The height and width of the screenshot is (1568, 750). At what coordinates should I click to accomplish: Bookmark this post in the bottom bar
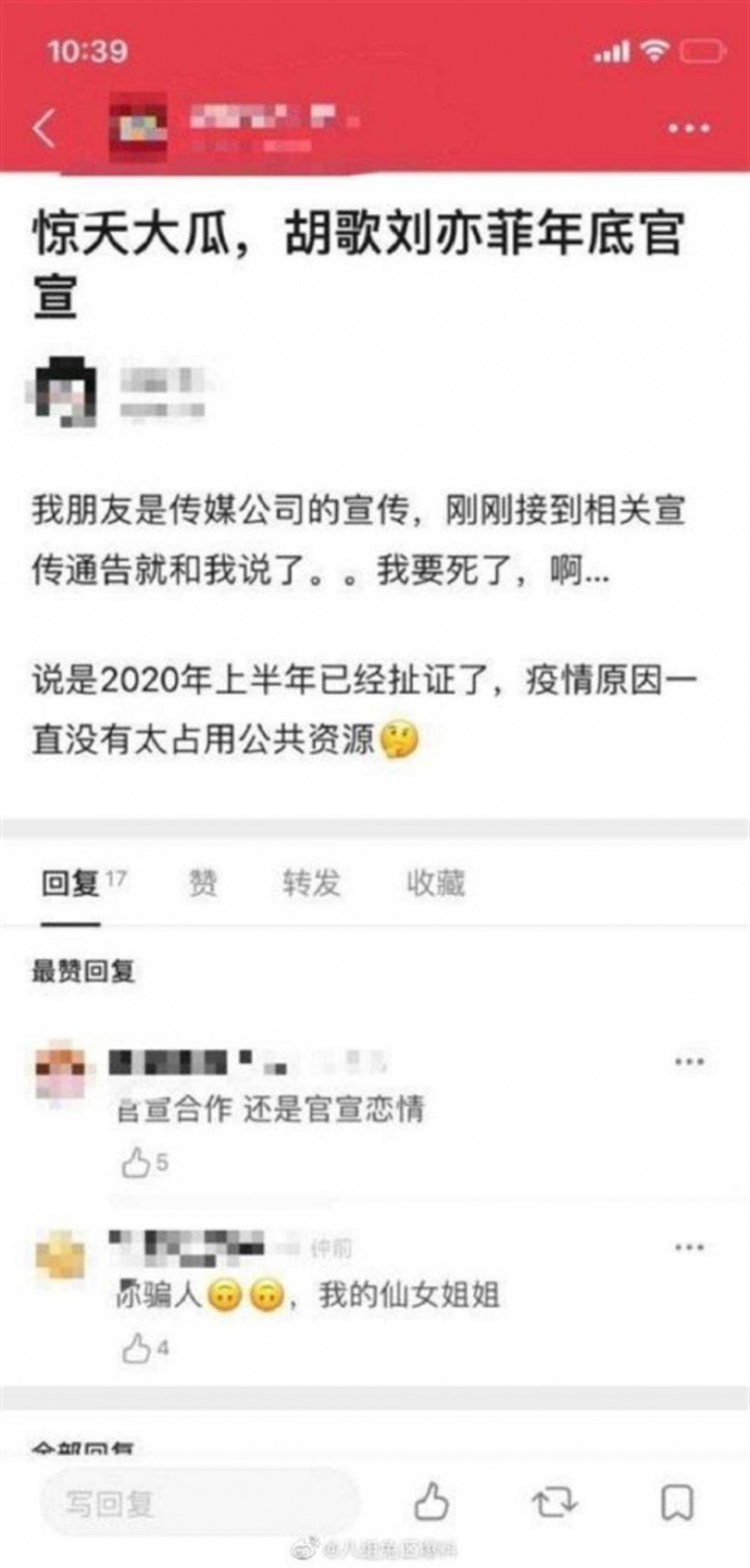point(677,1501)
